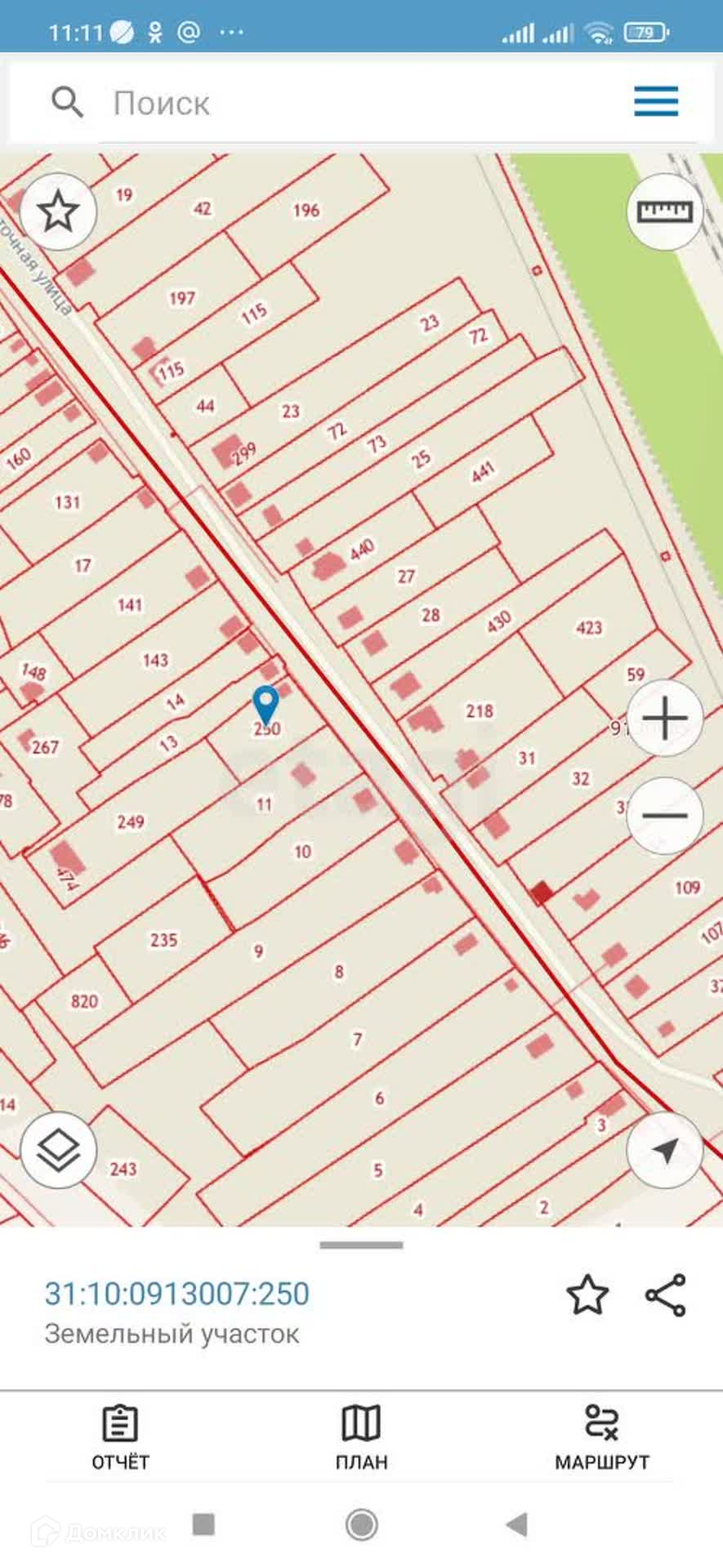Expand the bottom sheet handle
Screen dimensions: 723x1568
361,1245
